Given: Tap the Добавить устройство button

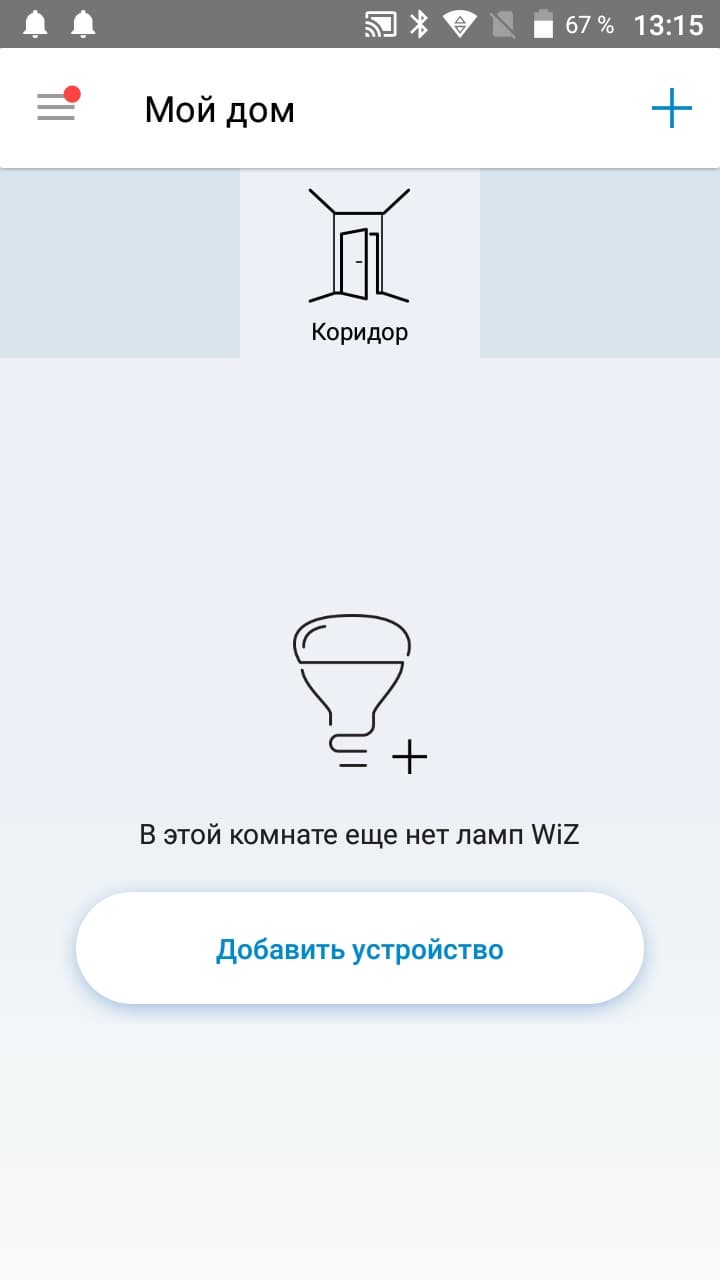Looking at the screenshot, I should pos(360,948).
